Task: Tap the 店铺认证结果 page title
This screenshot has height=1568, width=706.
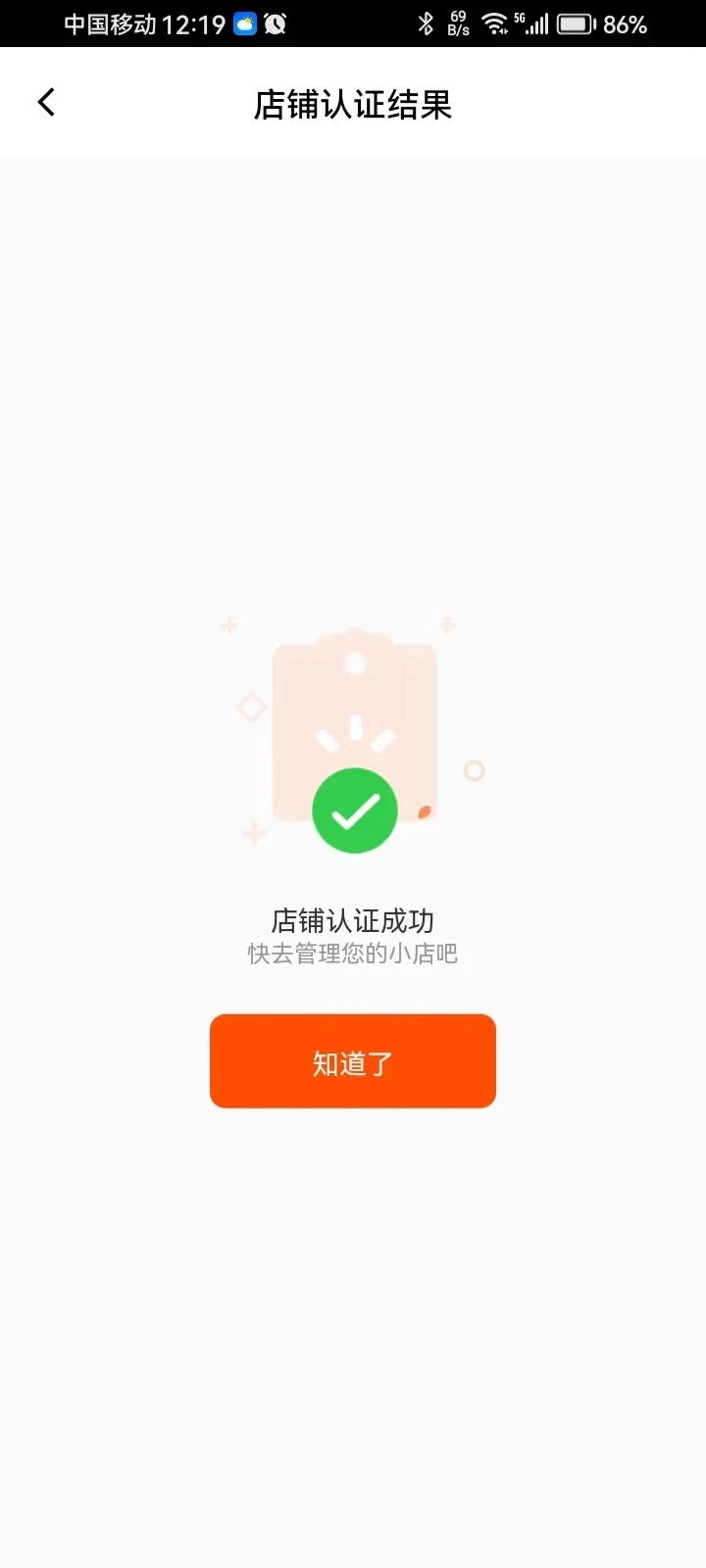Action: (353, 104)
